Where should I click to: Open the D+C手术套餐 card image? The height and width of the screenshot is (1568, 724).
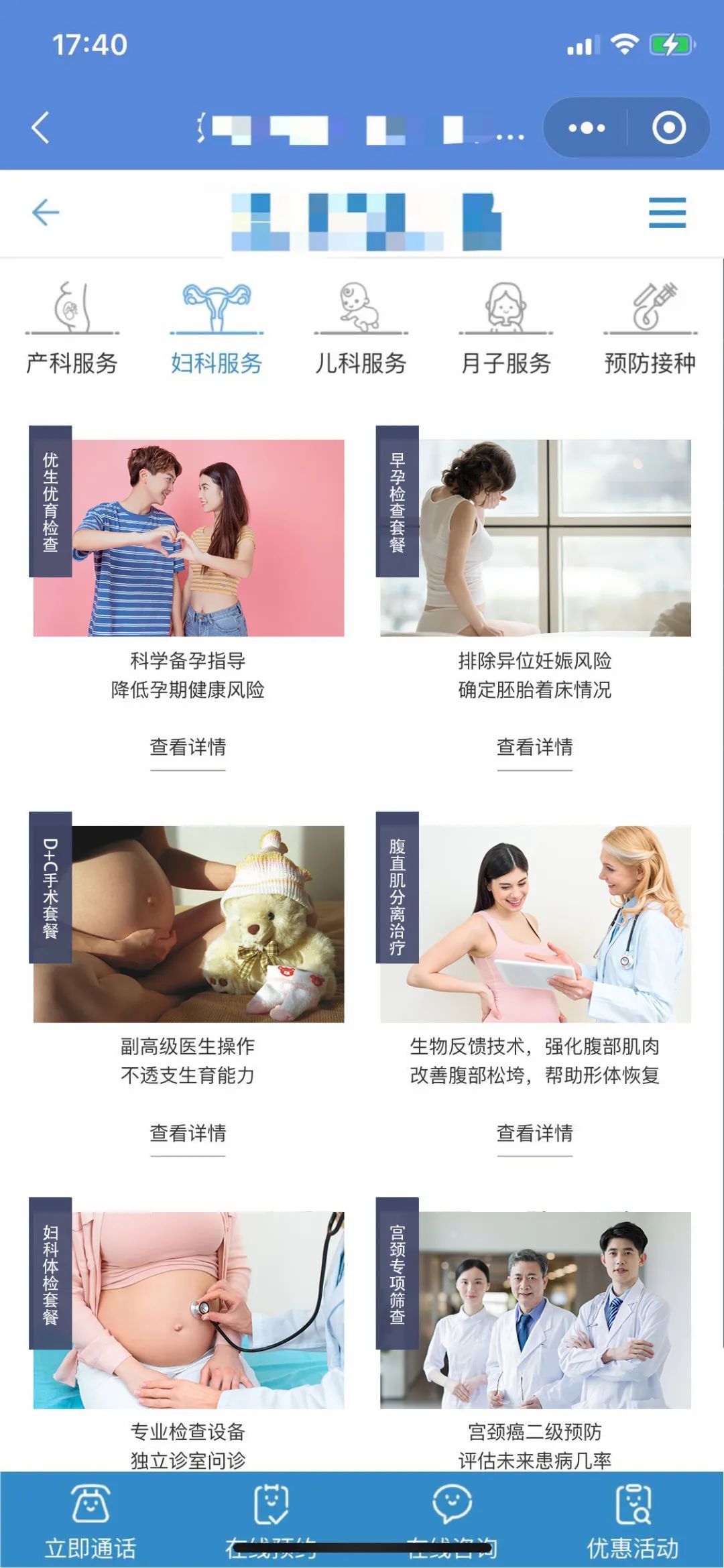click(x=189, y=924)
